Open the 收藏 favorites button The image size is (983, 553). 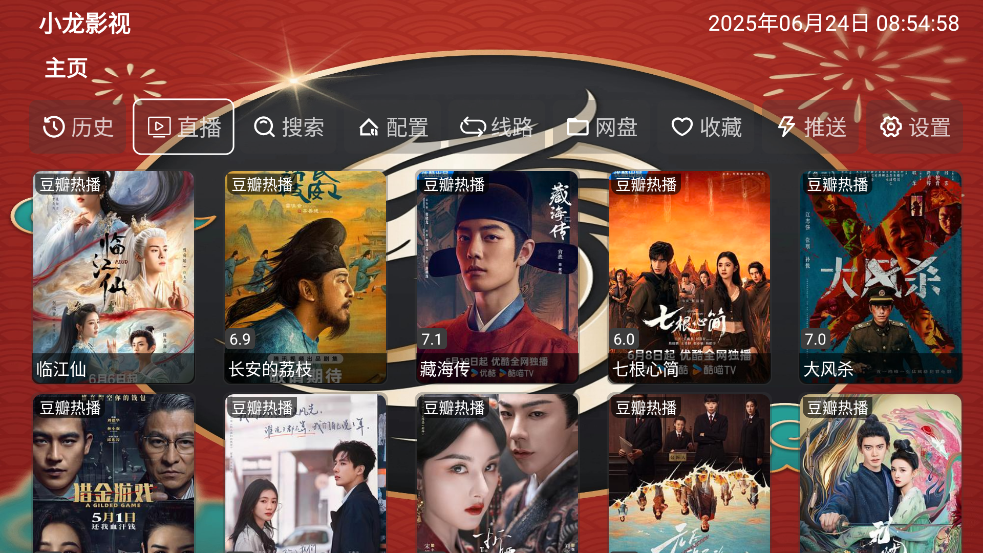pyautogui.click(x=706, y=127)
